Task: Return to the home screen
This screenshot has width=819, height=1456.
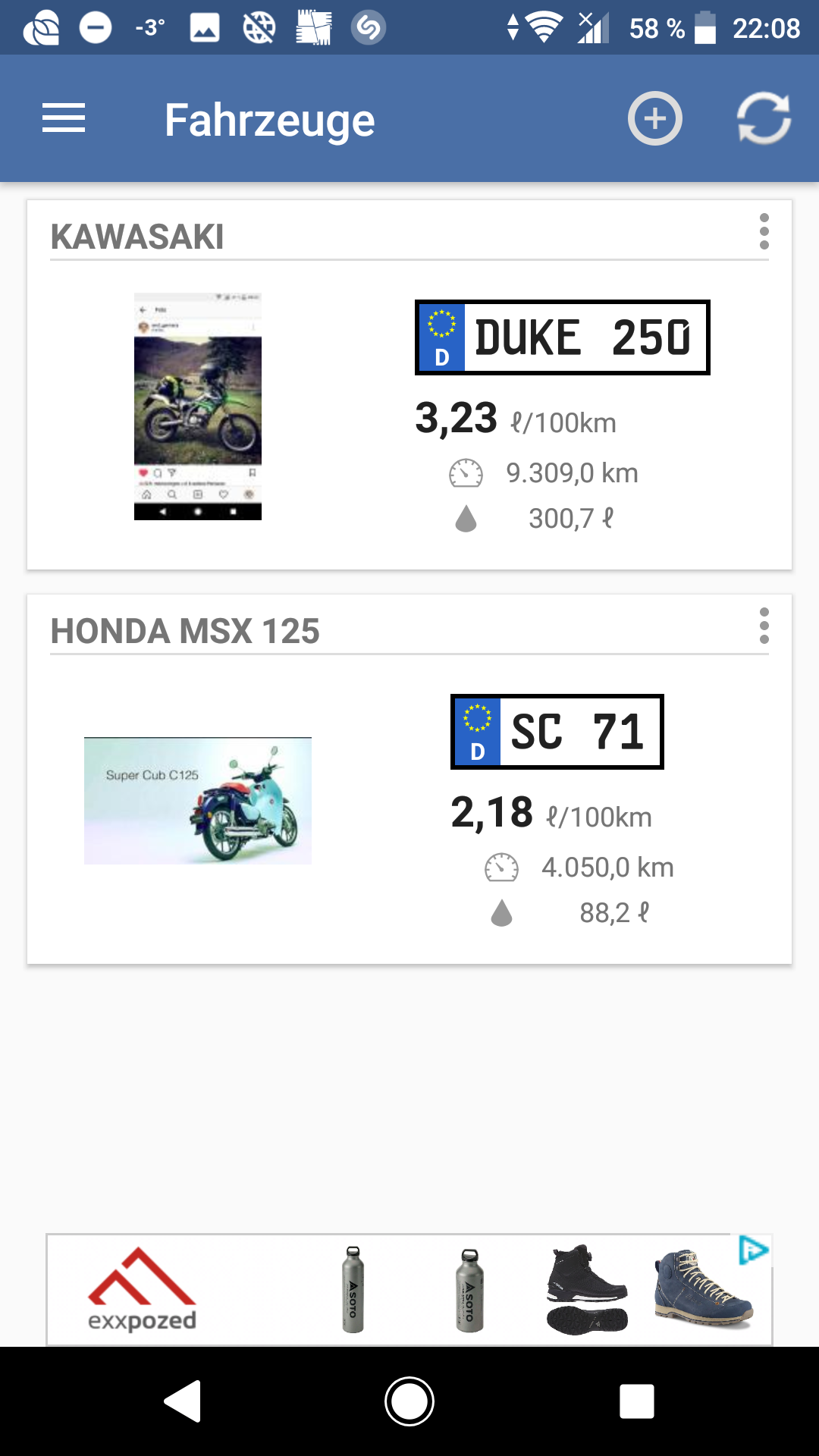Action: [409, 1401]
